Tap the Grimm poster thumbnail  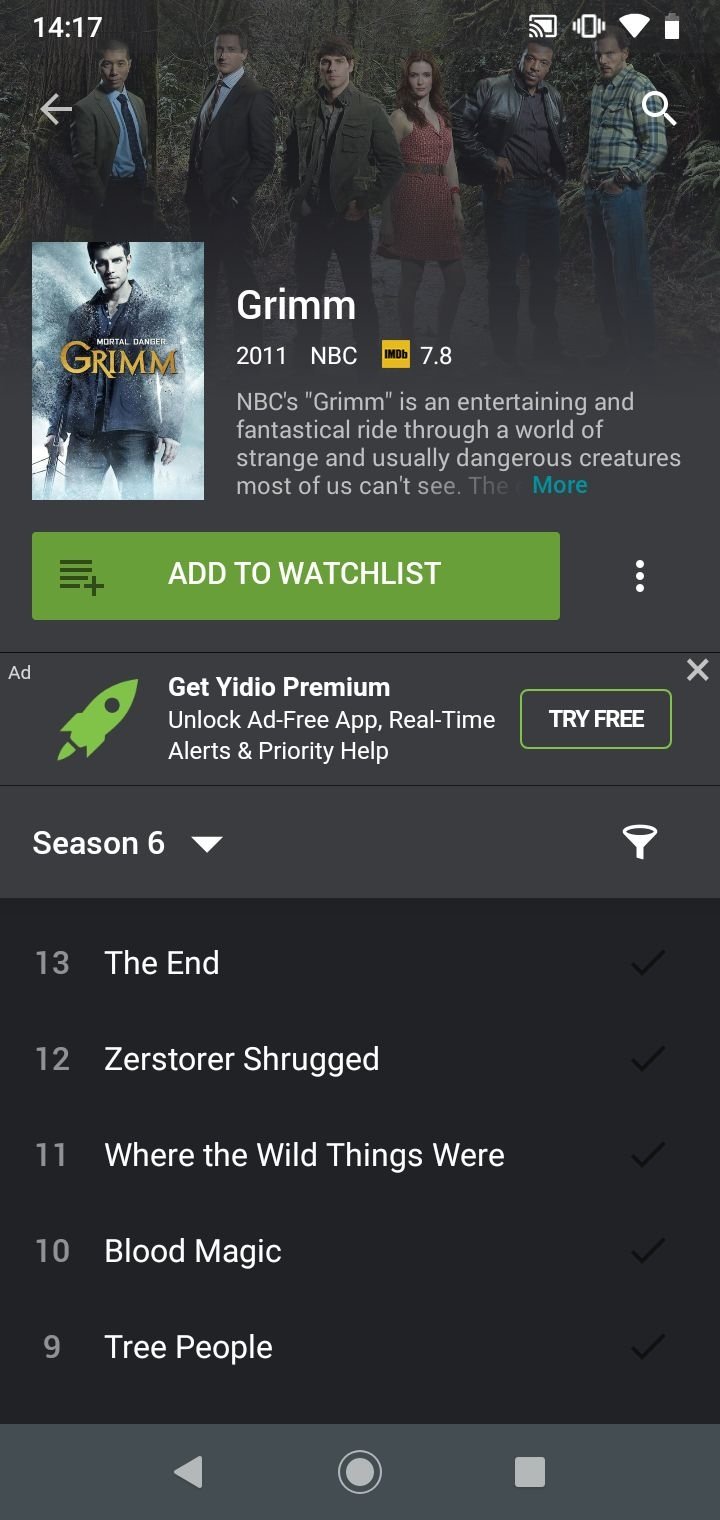(x=118, y=371)
